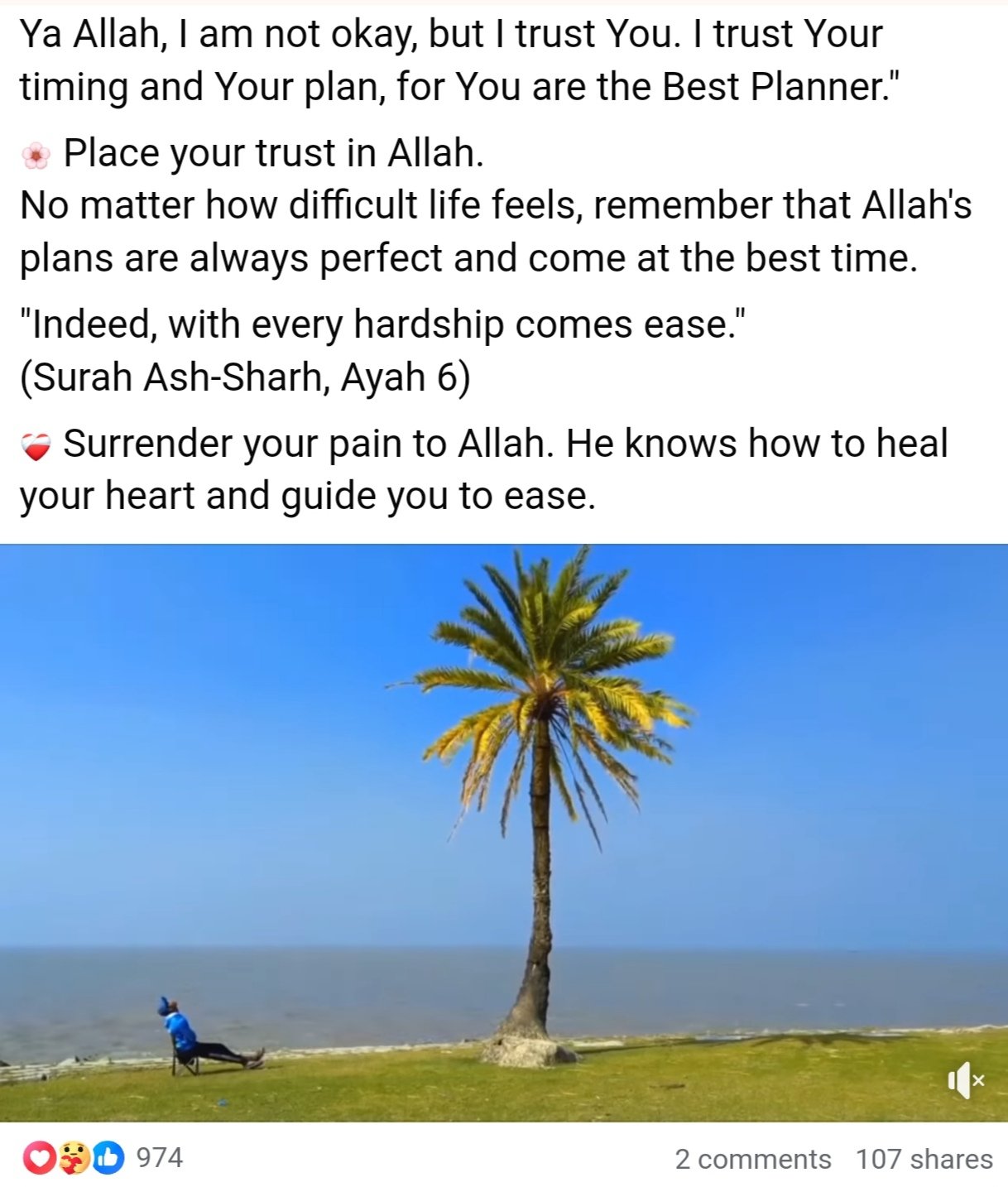The height and width of the screenshot is (1187, 1008).
Task: Open the palm tree video post
Action: coord(503,832)
